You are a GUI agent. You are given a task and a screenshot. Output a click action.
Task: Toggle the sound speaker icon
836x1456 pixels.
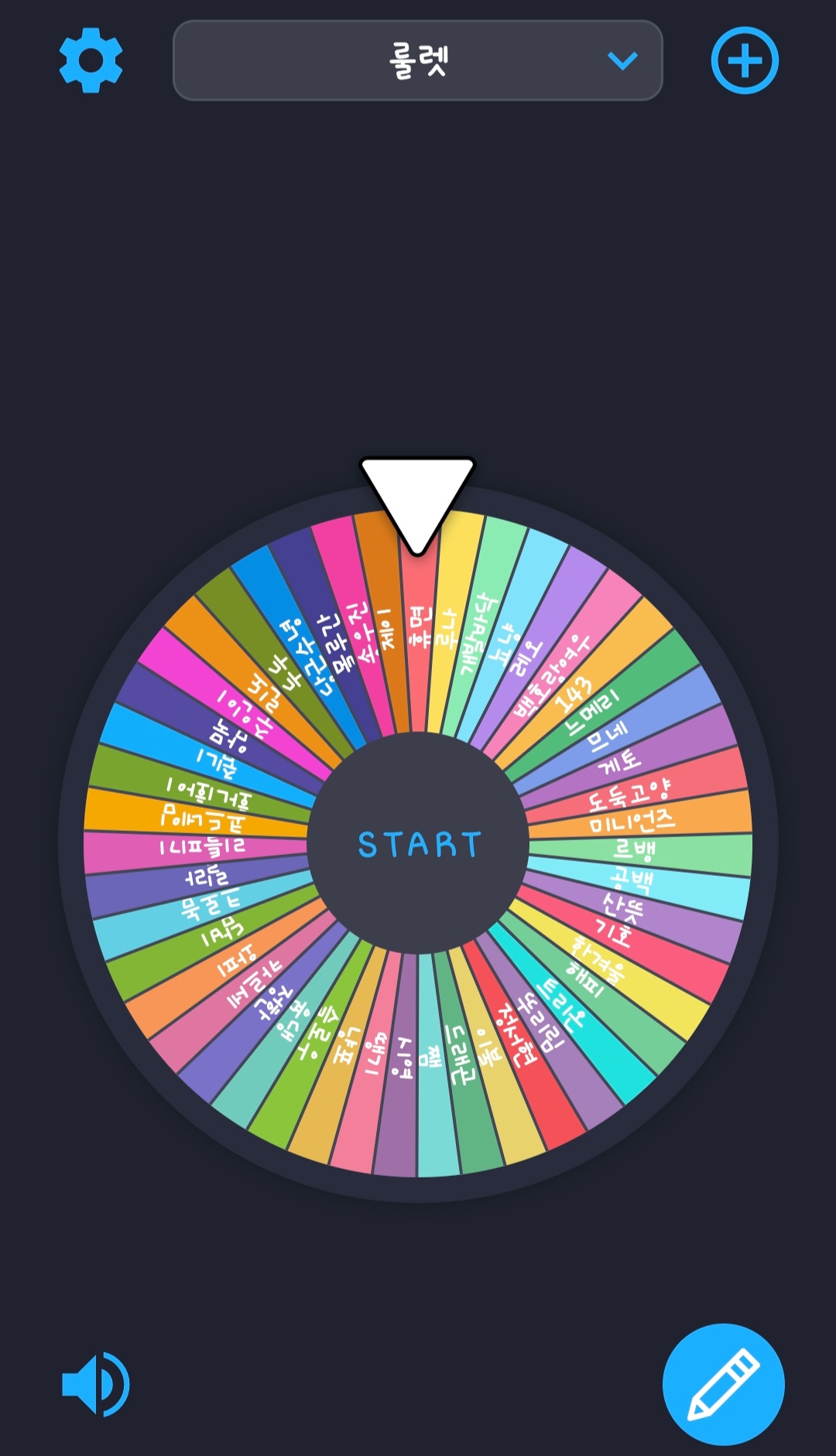[x=95, y=1384]
